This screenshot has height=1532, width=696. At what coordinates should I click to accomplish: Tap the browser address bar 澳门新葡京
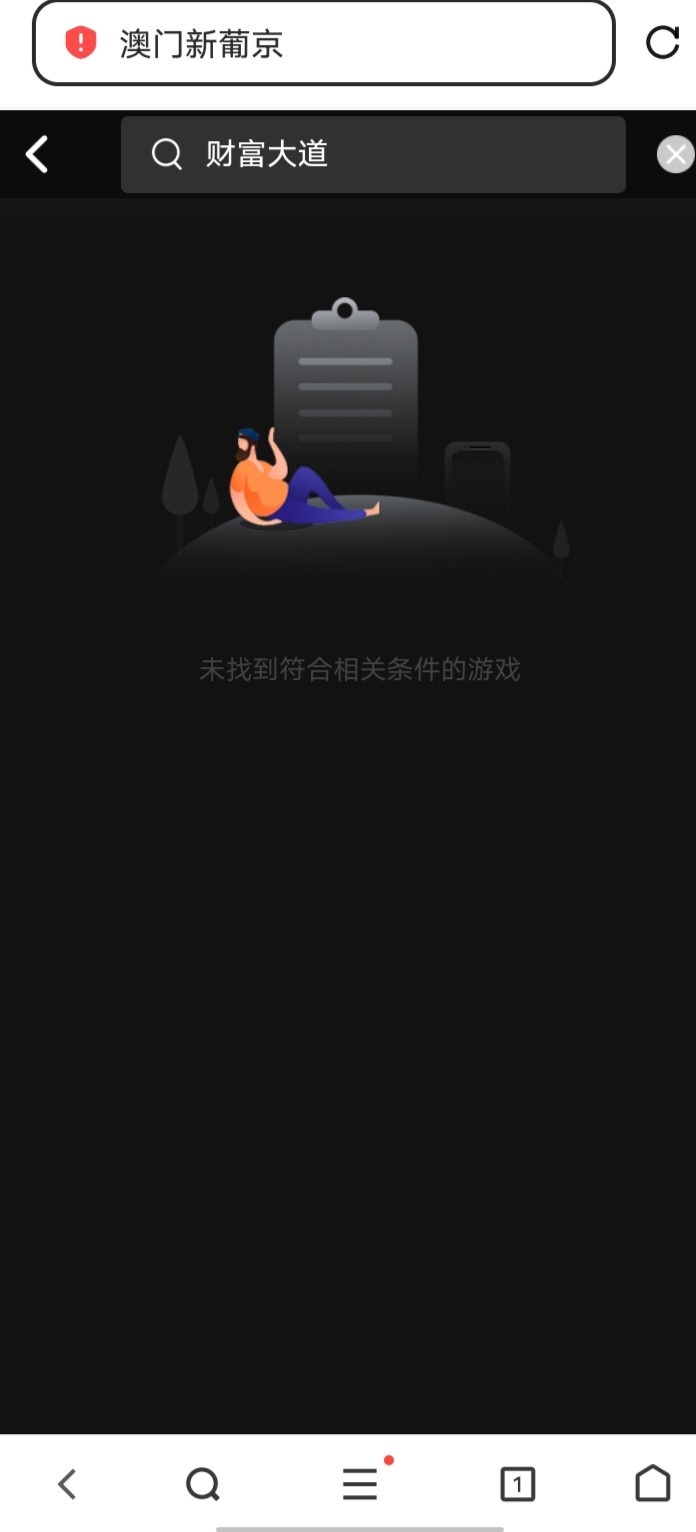pos(323,43)
